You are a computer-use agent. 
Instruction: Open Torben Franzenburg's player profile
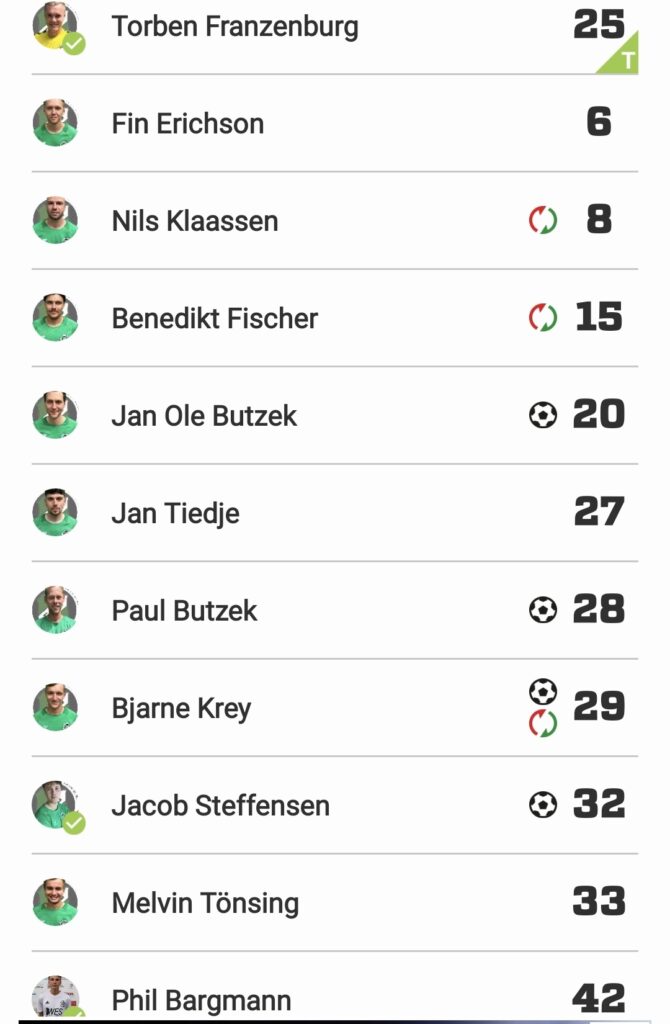(234, 26)
